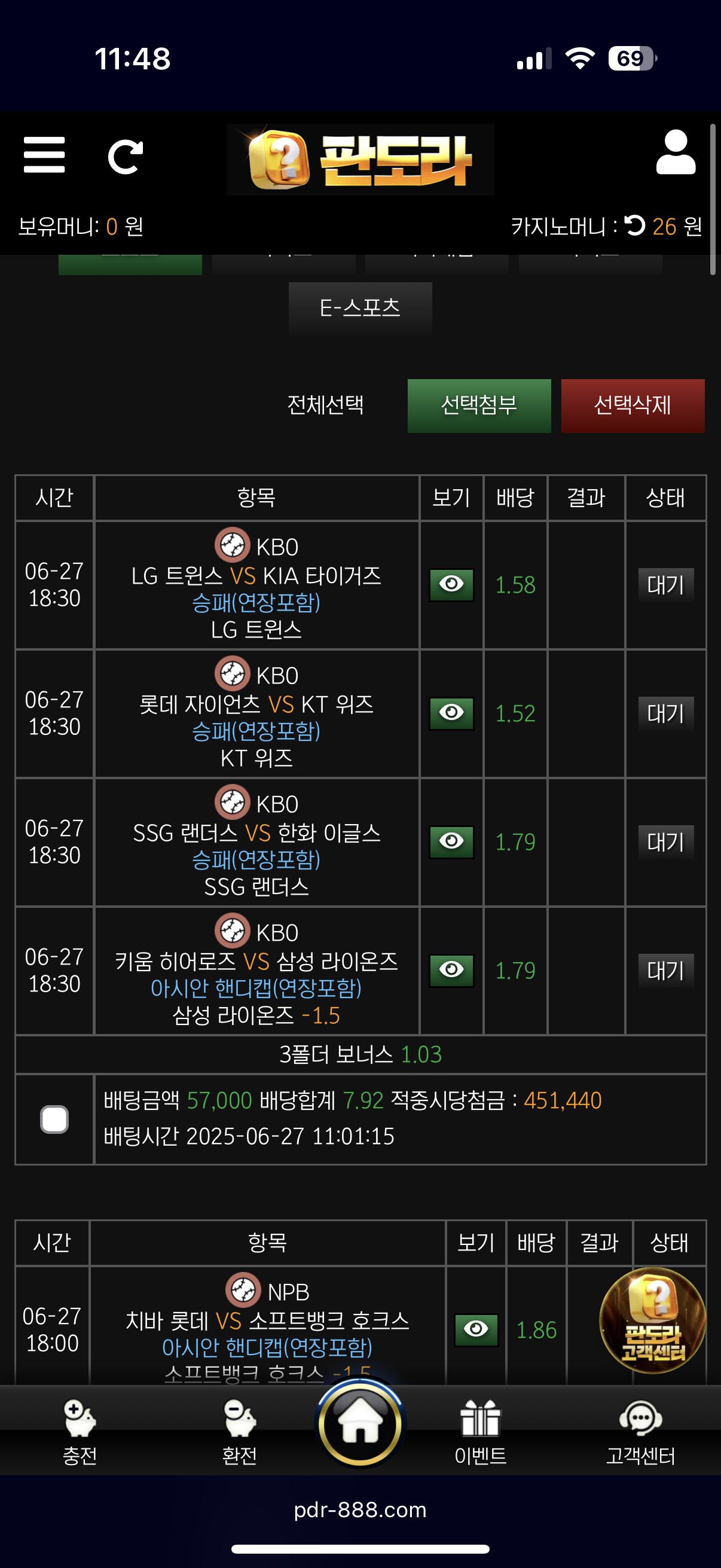
Task: Select the E-스포츠 category tab
Action: pyautogui.click(x=360, y=308)
